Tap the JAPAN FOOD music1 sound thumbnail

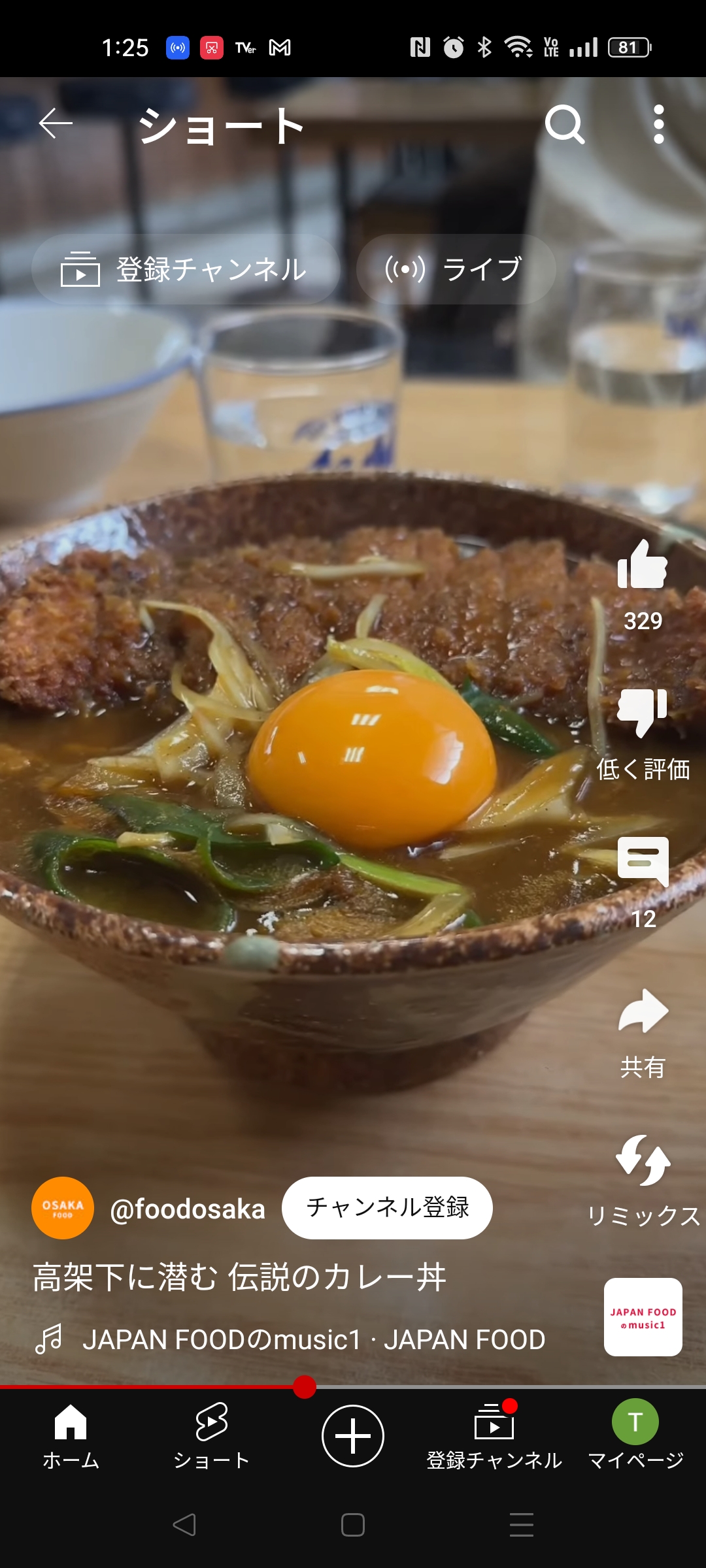click(x=643, y=1317)
